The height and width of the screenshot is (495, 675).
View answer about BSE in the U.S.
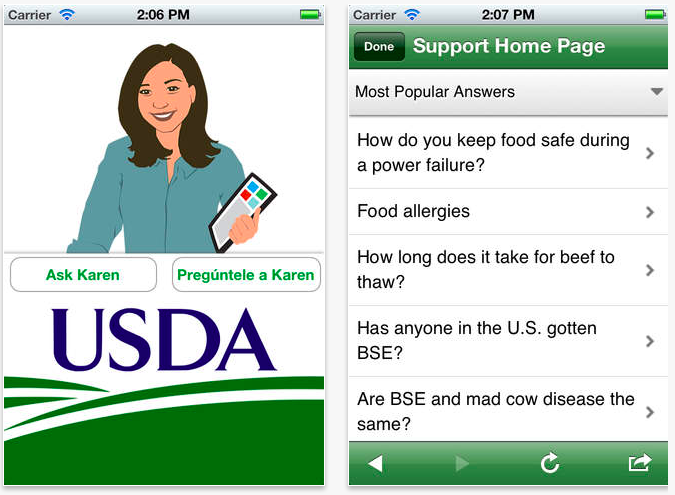point(507,341)
